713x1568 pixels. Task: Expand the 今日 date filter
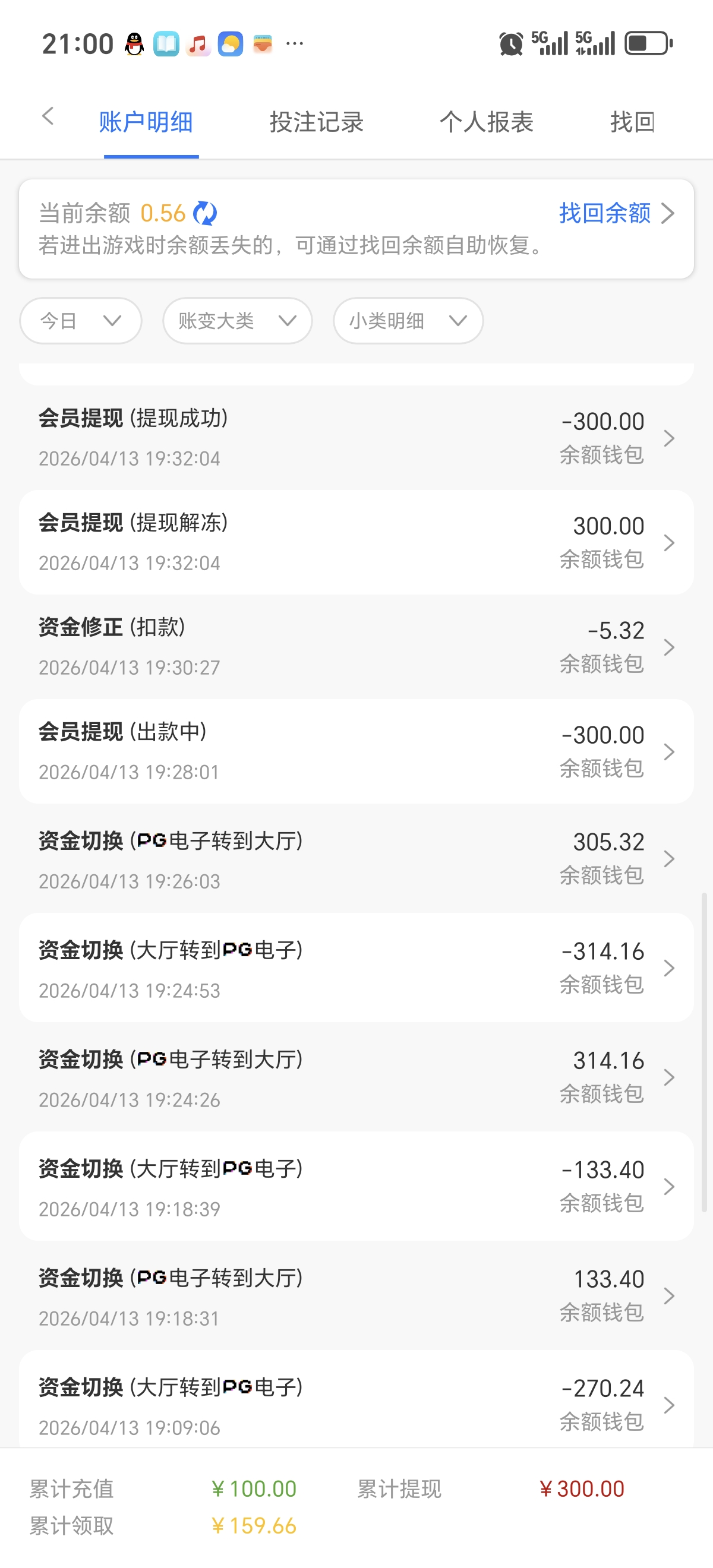pyautogui.click(x=80, y=321)
